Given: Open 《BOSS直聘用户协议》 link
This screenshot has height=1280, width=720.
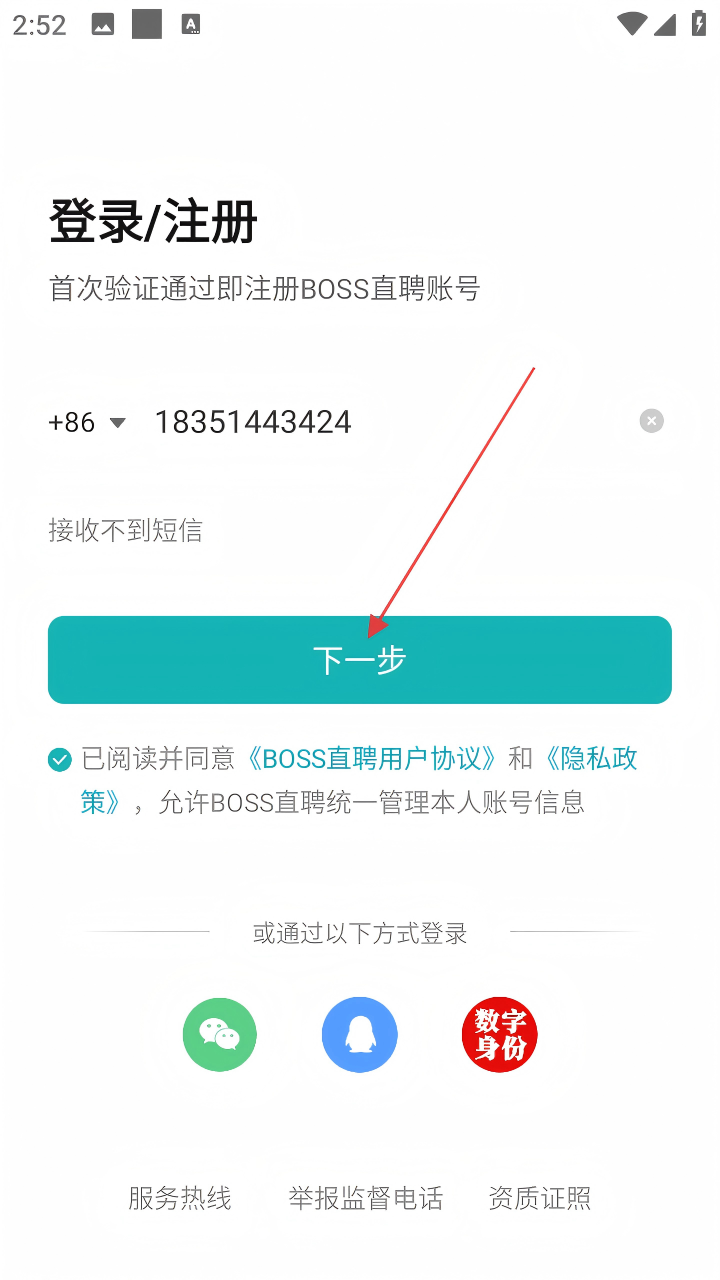Looking at the screenshot, I should pos(370,759).
